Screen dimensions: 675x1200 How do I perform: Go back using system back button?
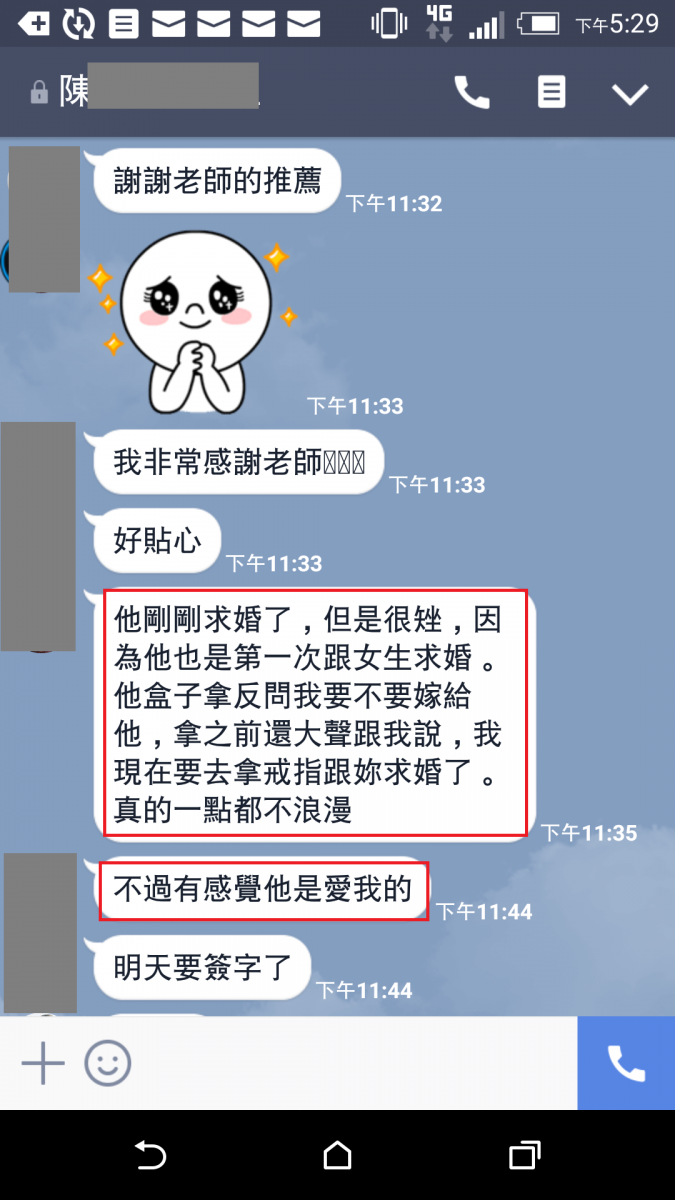click(x=150, y=1156)
